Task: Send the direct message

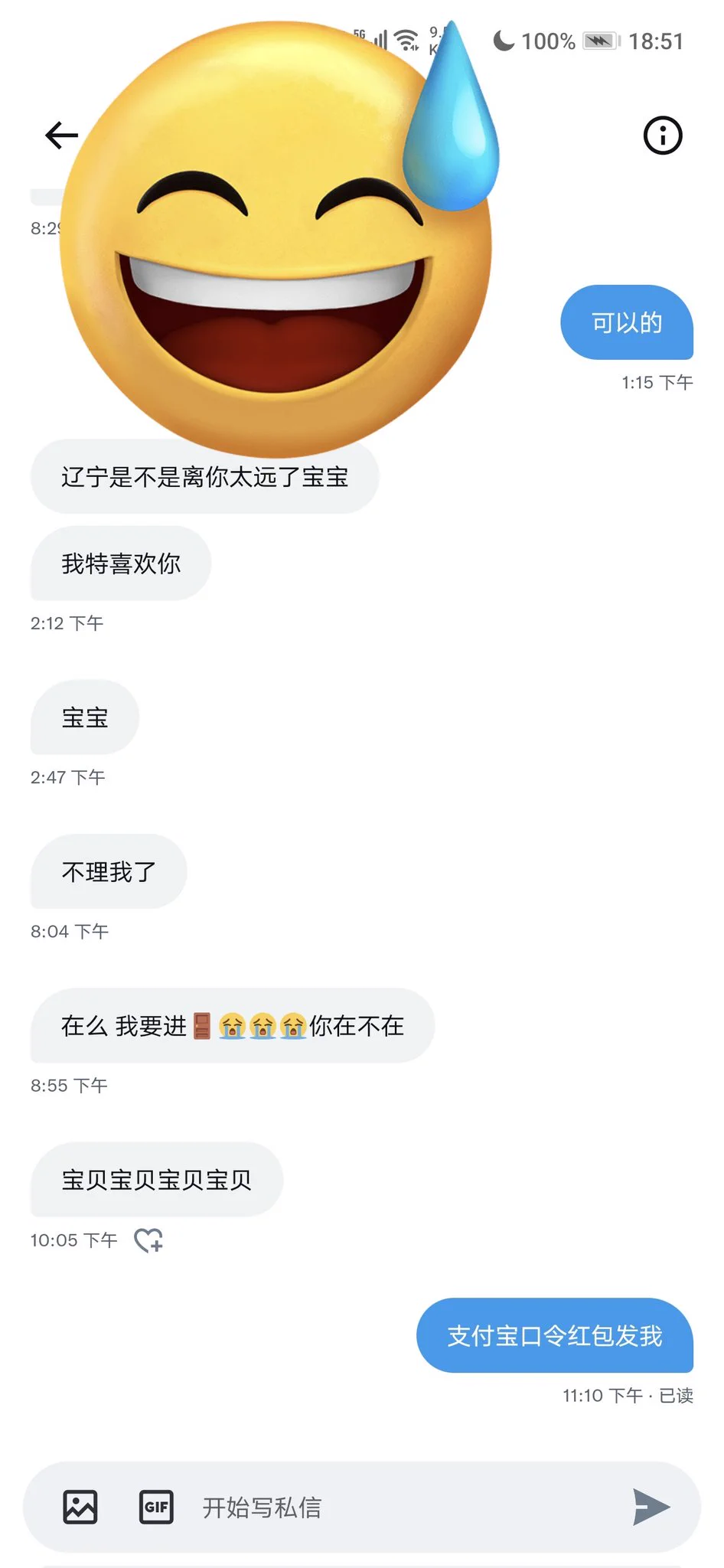Action: [x=651, y=1507]
